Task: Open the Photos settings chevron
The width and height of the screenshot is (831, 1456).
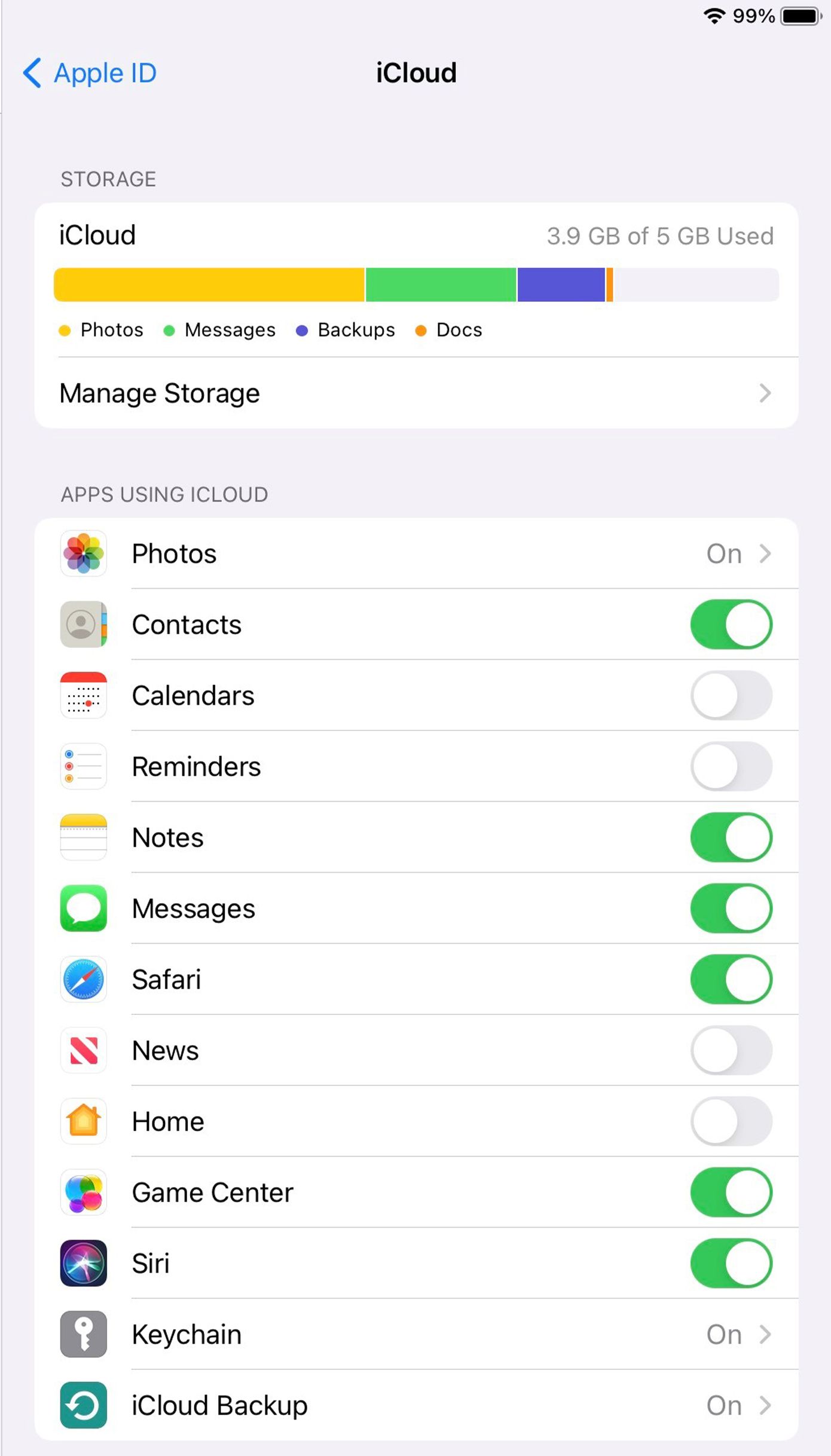Action: [x=766, y=553]
